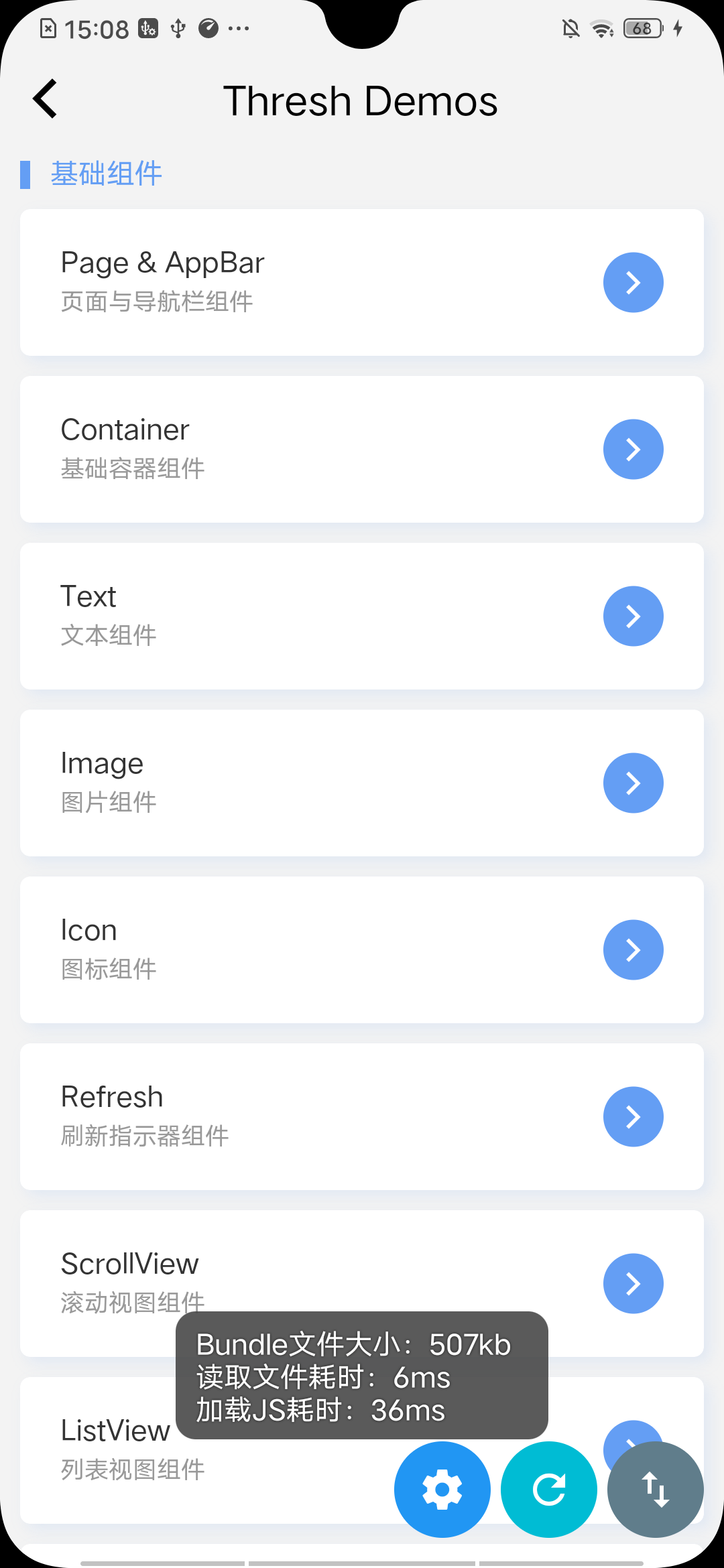Image resolution: width=724 pixels, height=1568 pixels.
Task: Open the Refresh indicator demo
Action: (362, 1116)
